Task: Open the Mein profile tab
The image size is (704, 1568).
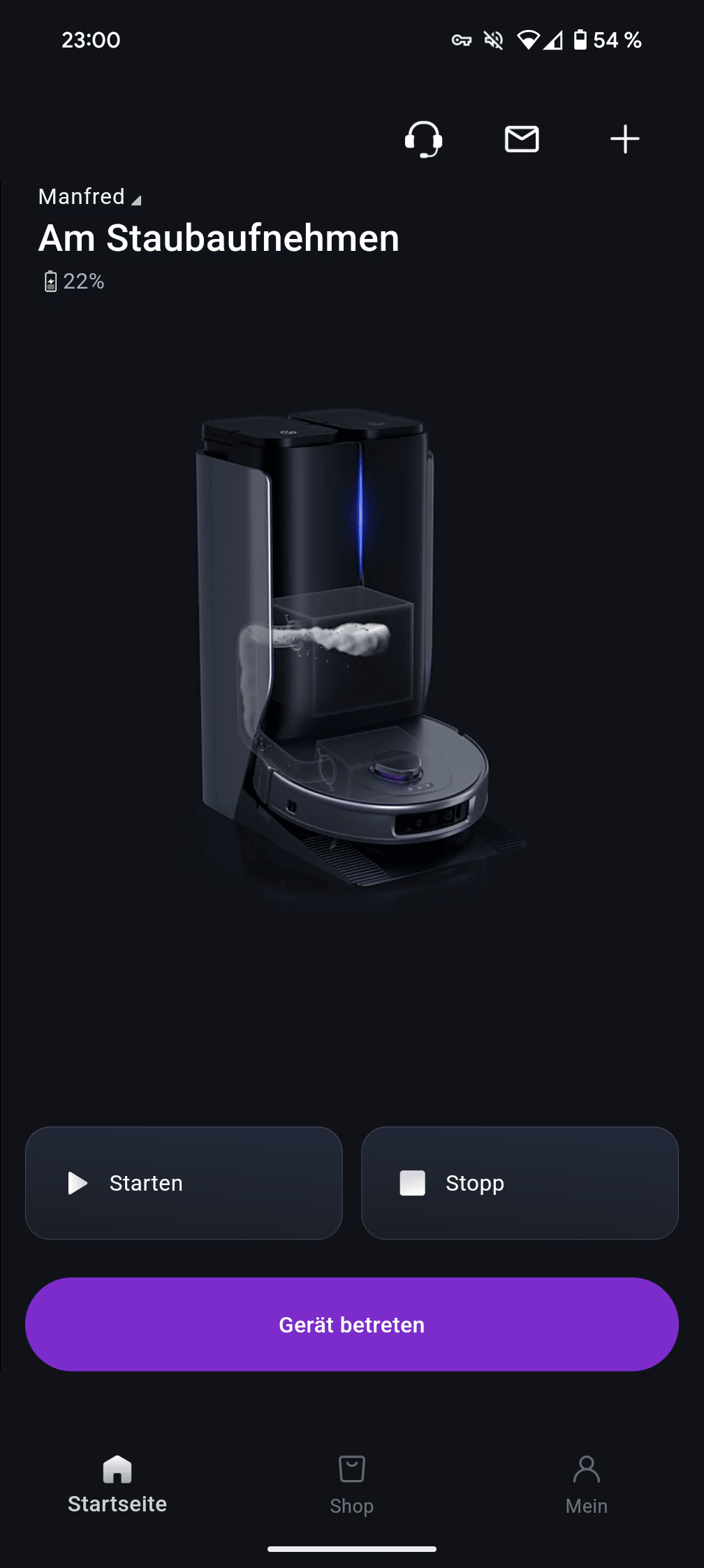Action: pos(586,1484)
